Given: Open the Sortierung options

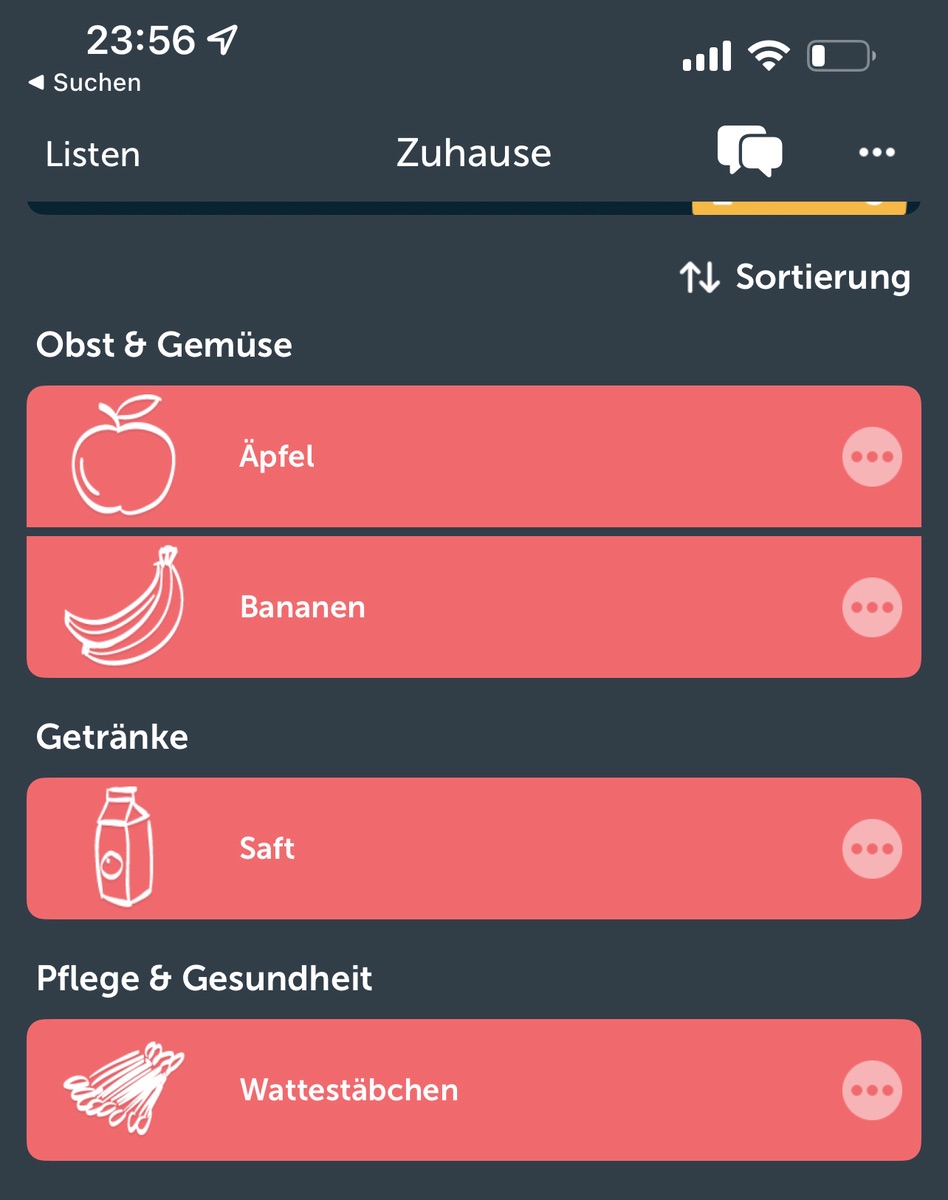Looking at the screenshot, I should [x=795, y=277].
